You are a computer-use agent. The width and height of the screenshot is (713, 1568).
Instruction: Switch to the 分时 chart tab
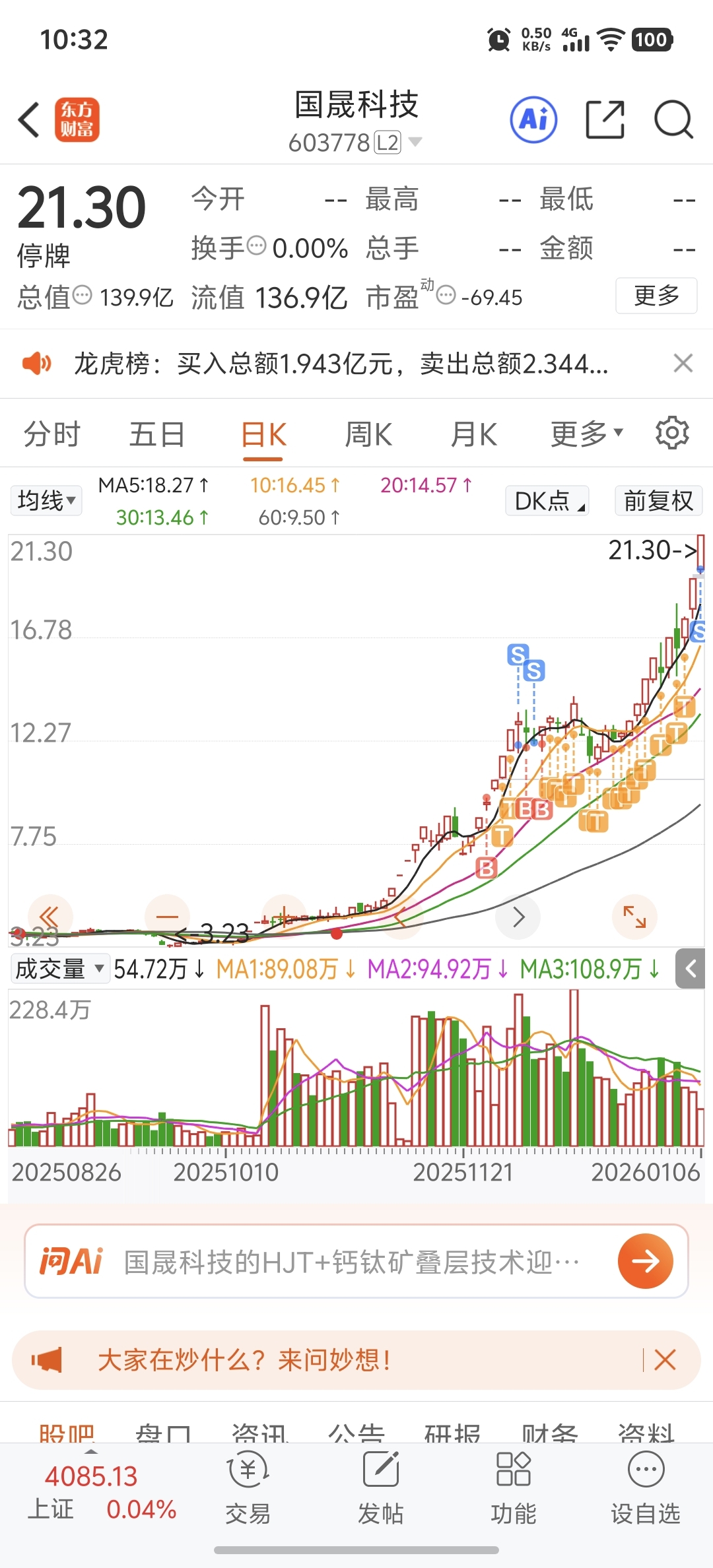[51, 435]
